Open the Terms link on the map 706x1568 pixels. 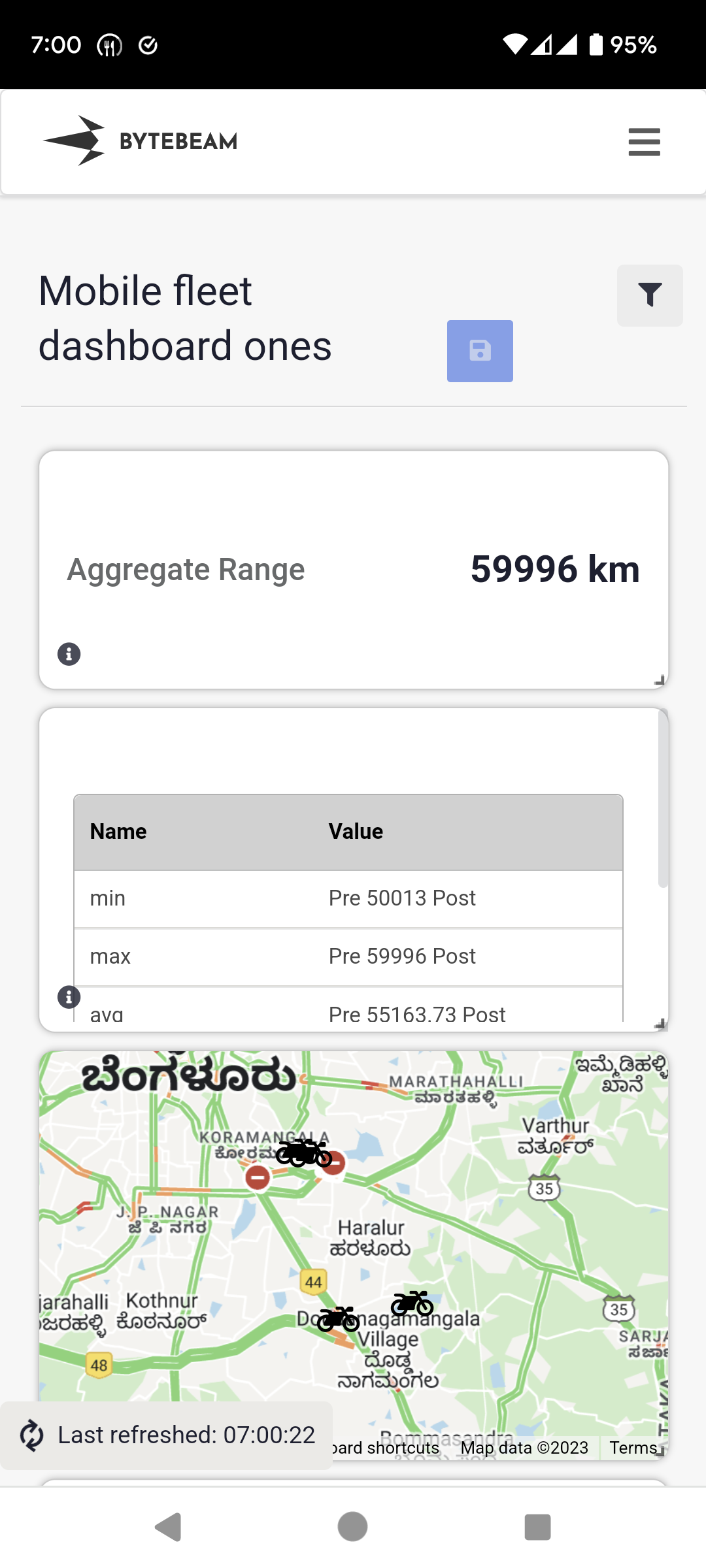[633, 1448]
